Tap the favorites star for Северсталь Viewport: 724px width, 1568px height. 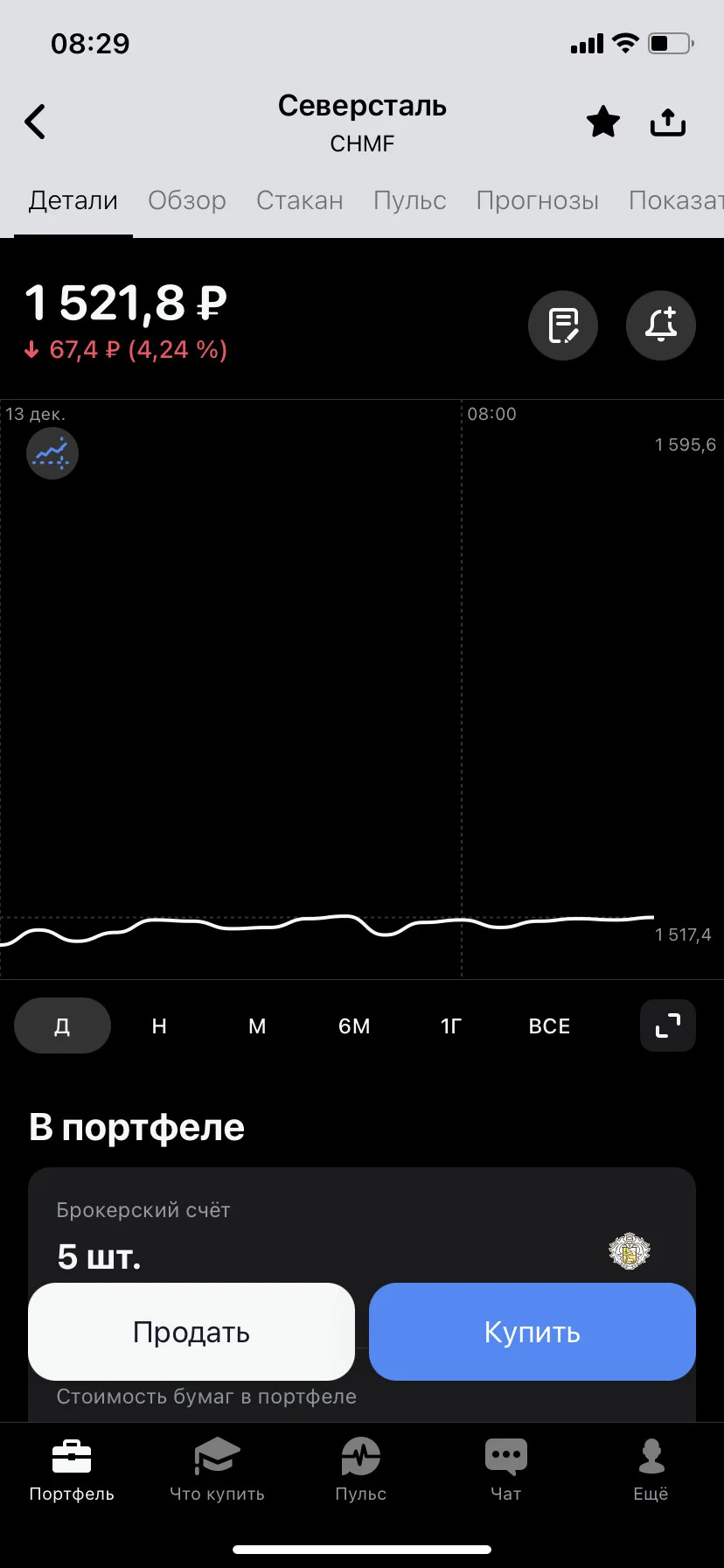click(x=603, y=122)
